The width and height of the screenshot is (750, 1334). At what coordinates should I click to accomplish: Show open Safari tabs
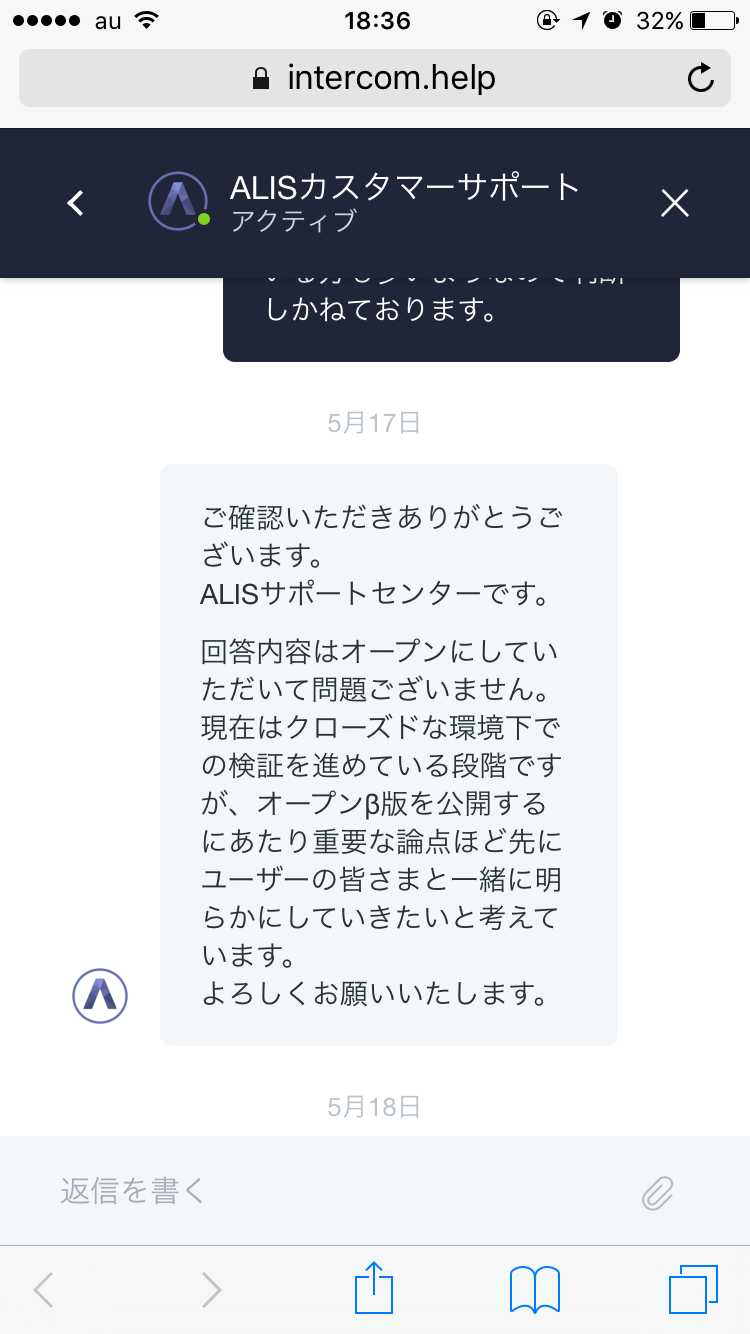click(692, 1289)
